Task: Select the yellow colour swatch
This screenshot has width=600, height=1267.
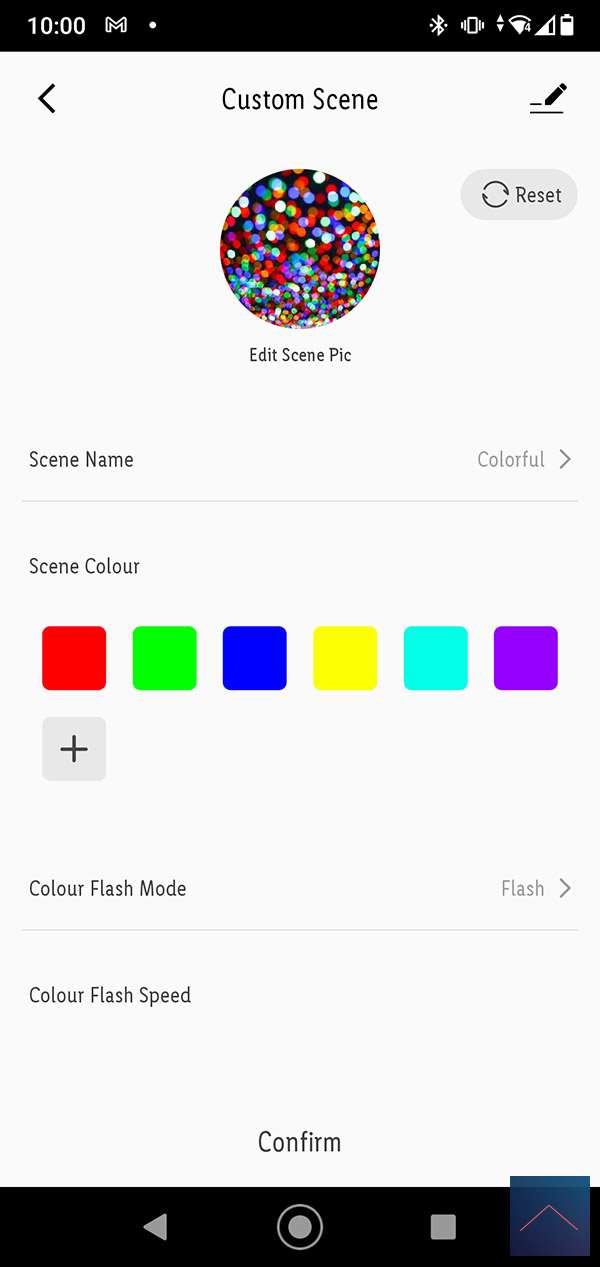Action: coord(345,658)
